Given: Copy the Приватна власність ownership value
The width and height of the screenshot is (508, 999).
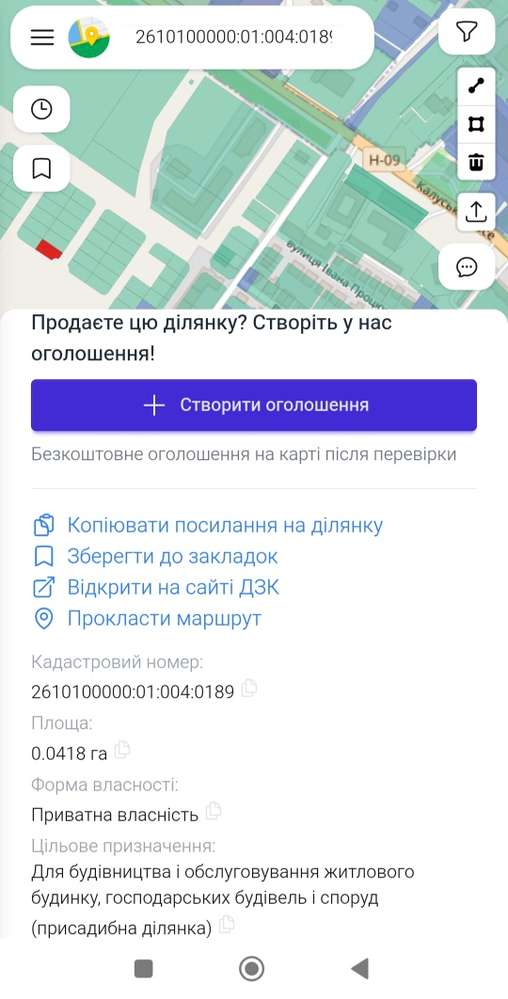Looking at the screenshot, I should (x=214, y=811).
